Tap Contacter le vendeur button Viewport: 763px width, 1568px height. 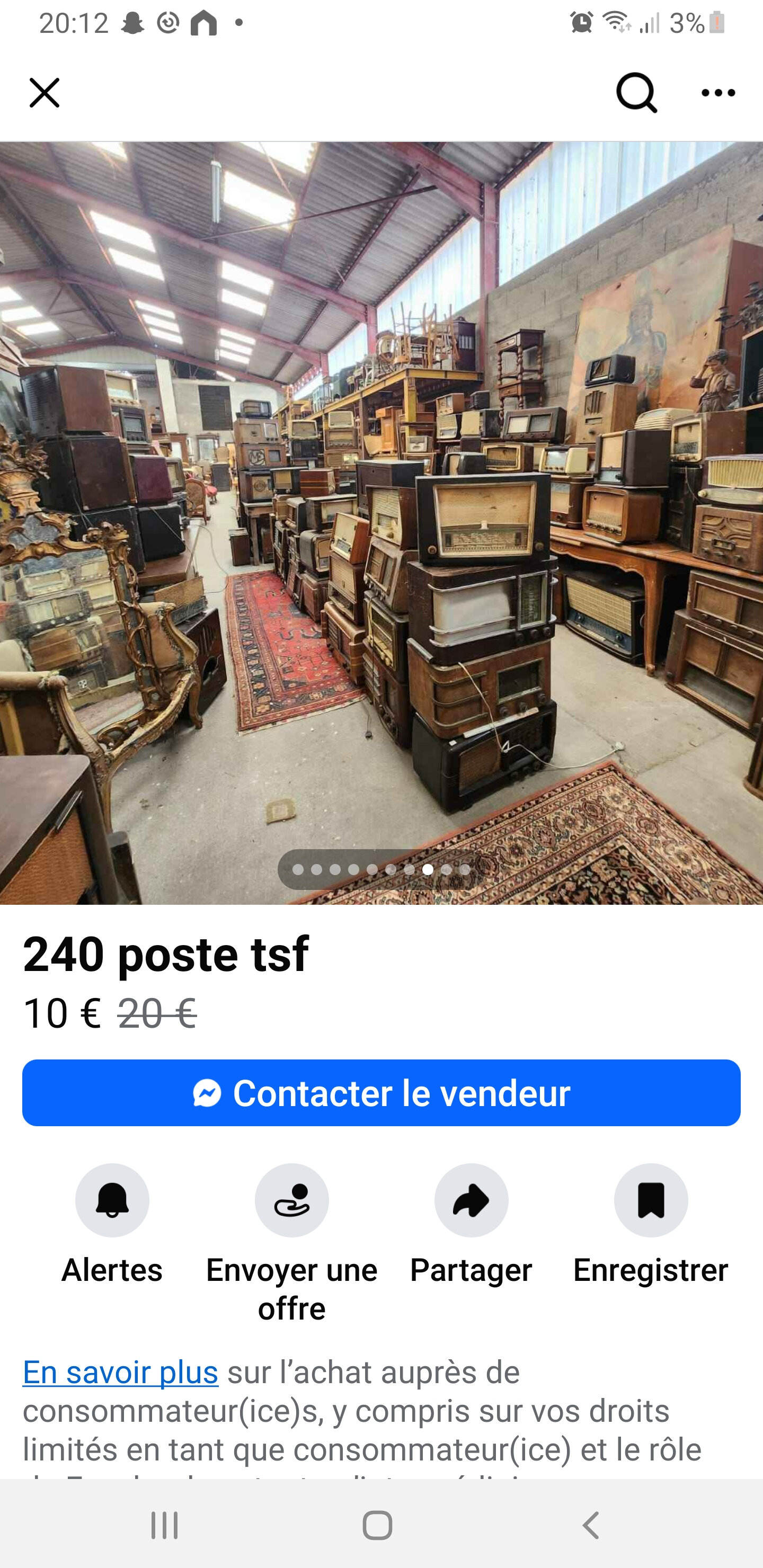click(381, 1093)
